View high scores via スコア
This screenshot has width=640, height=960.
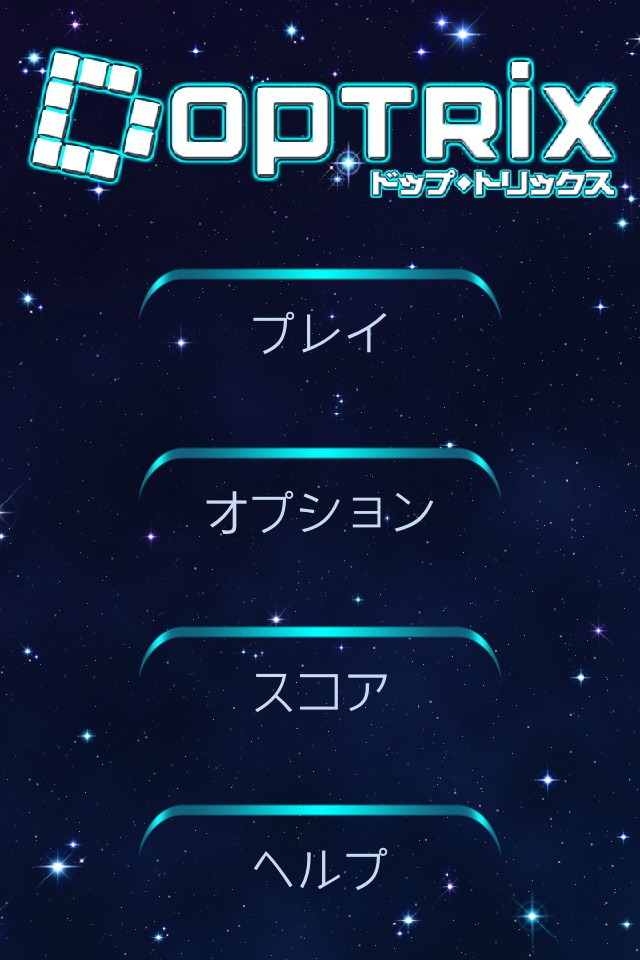click(x=320, y=690)
